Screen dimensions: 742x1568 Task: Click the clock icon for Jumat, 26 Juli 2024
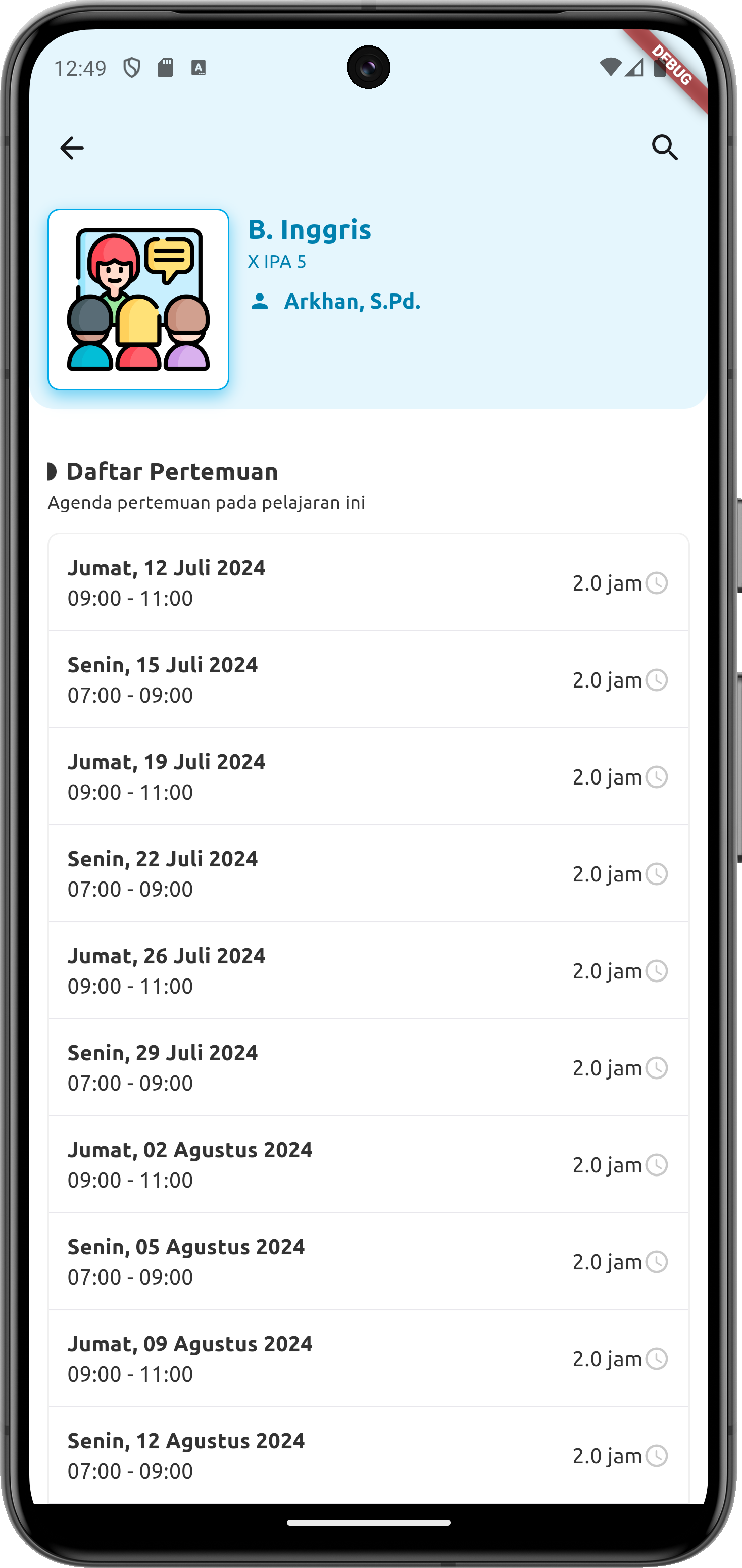click(658, 971)
